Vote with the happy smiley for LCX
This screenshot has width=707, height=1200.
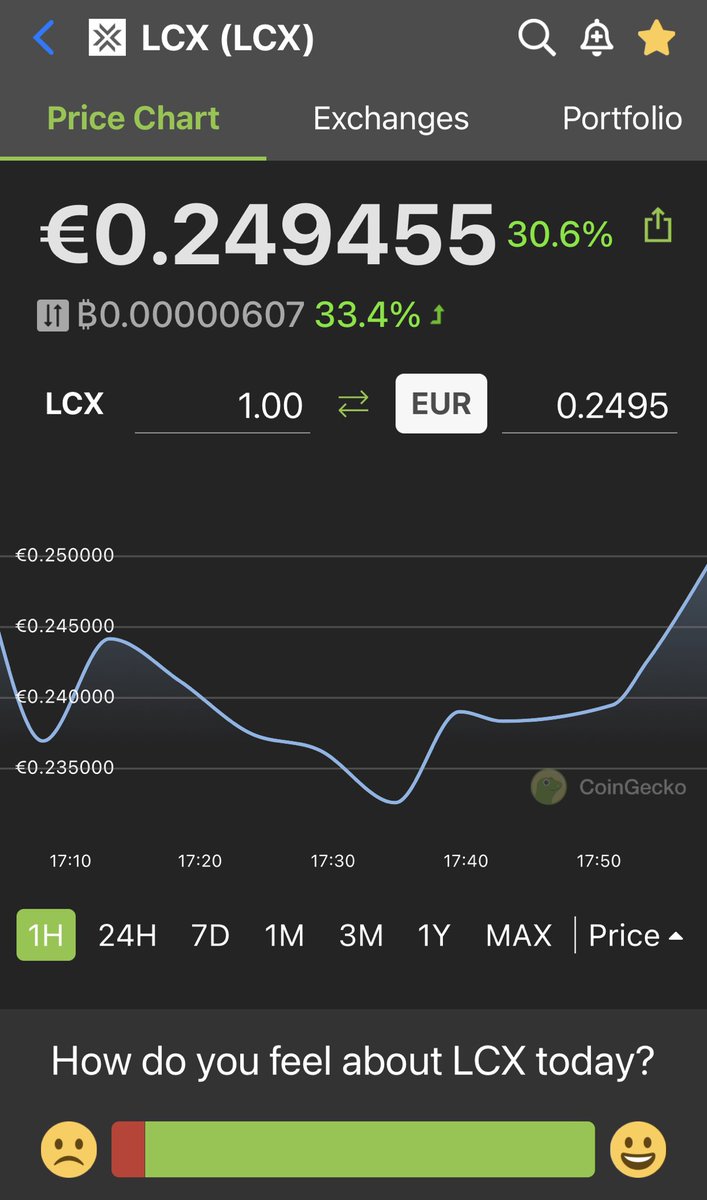(637, 1149)
